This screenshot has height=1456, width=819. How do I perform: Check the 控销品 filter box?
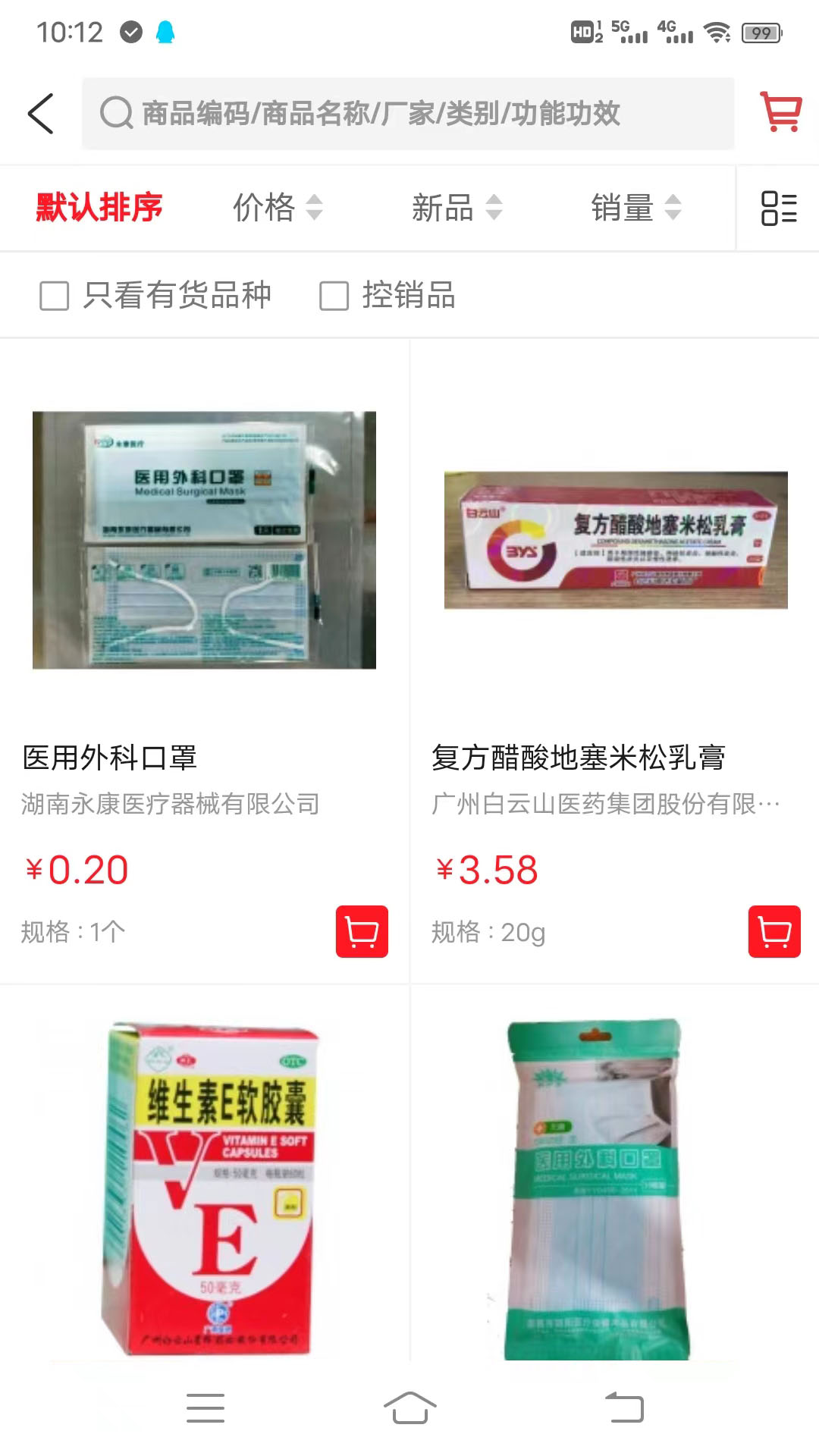(332, 297)
